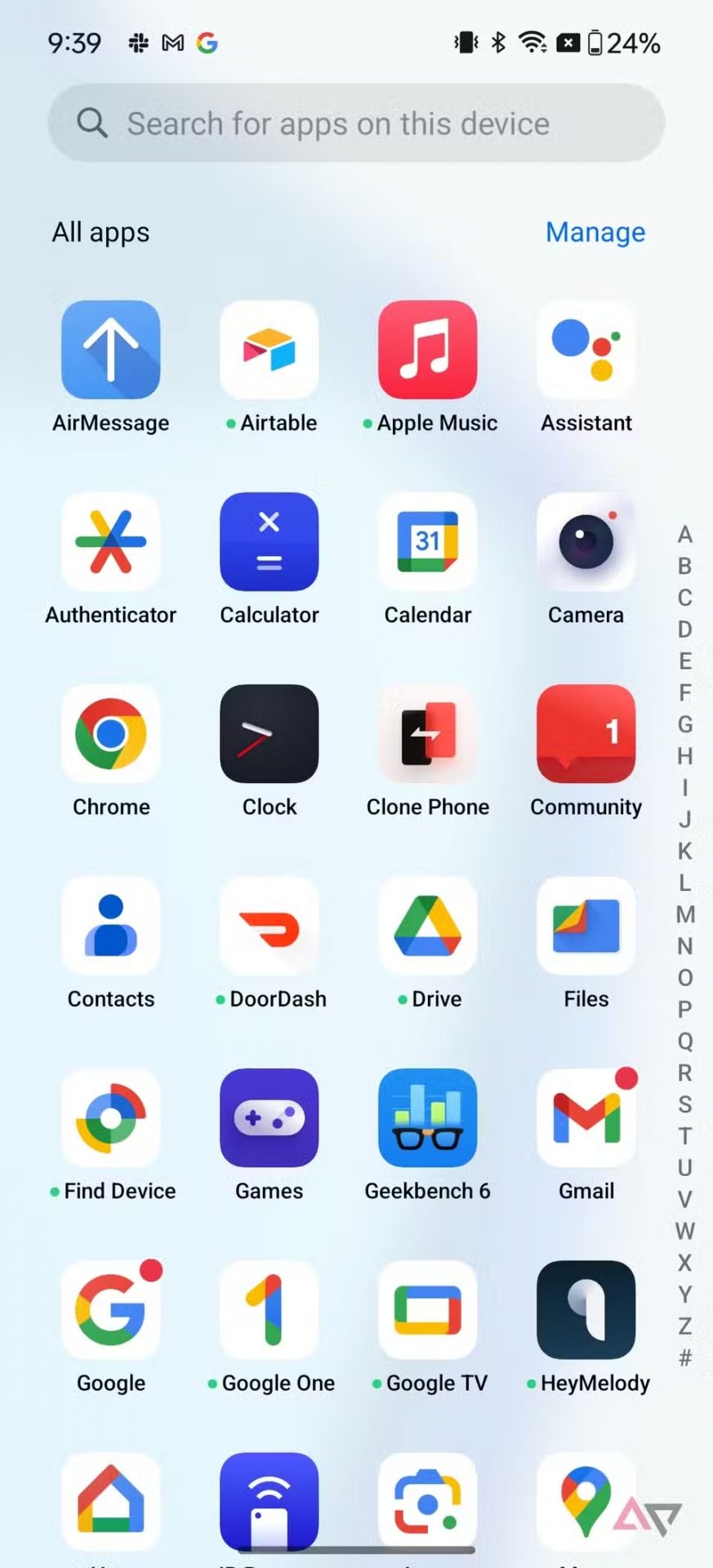Open the Community app

point(586,734)
